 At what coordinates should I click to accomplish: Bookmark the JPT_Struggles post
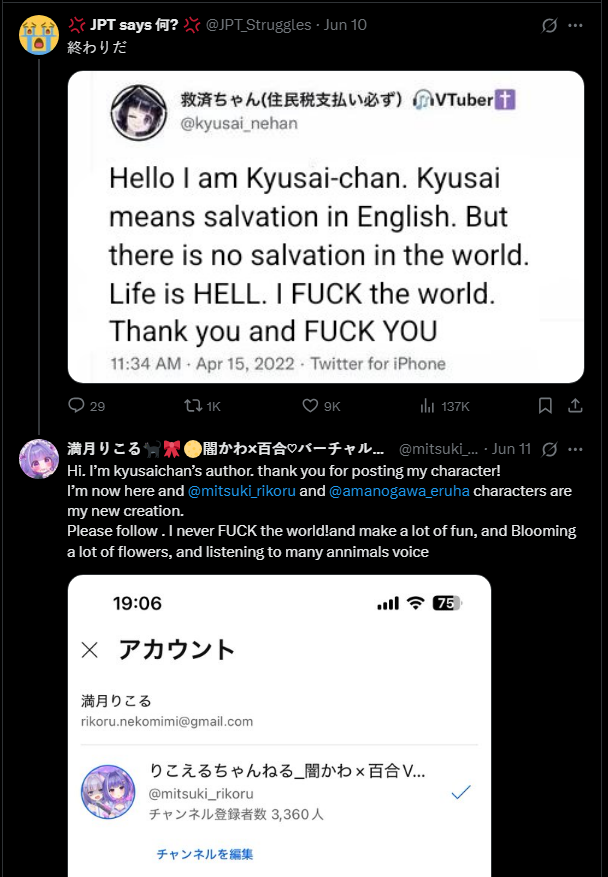click(545, 406)
